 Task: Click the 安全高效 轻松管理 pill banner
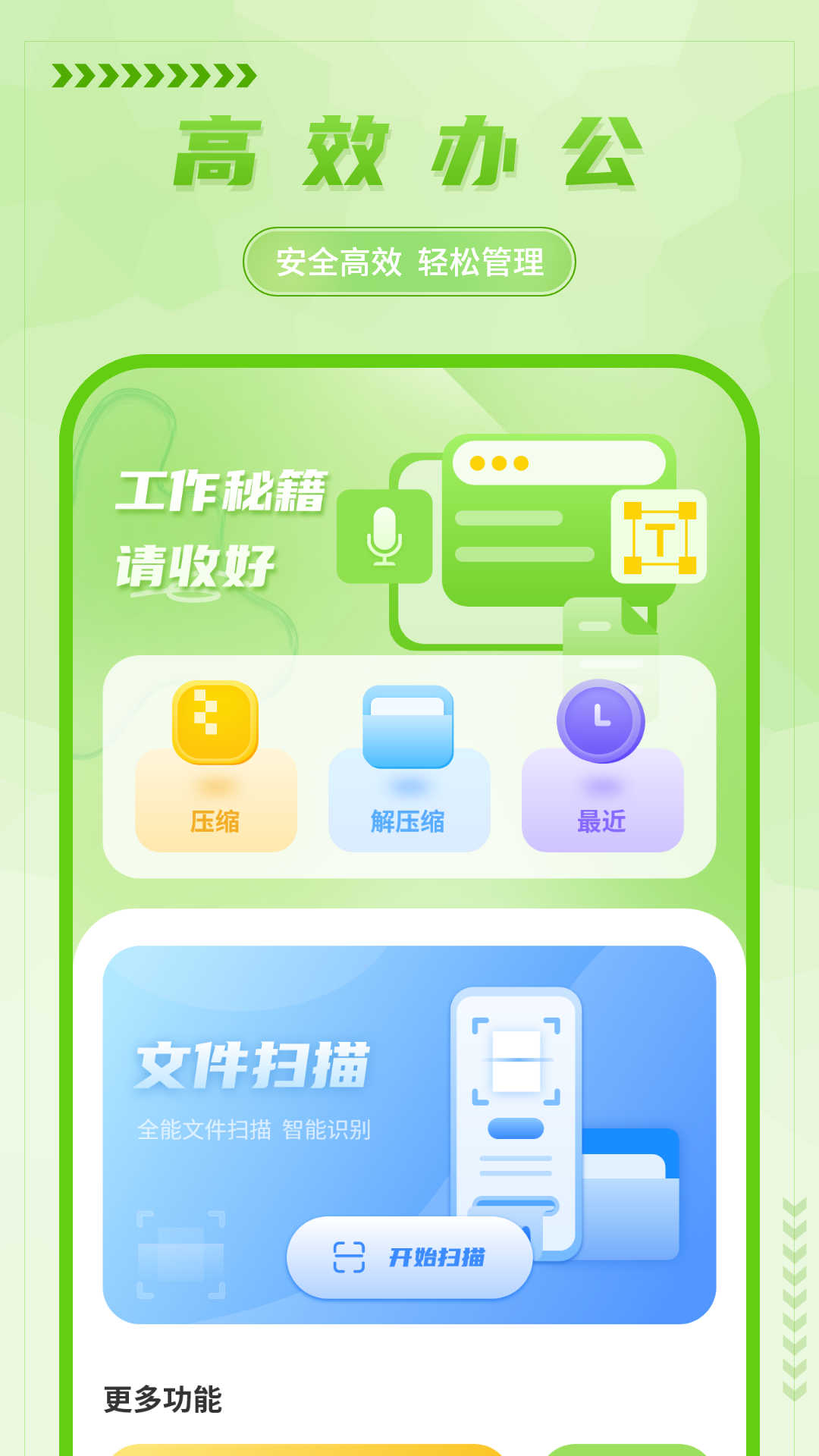[x=409, y=261]
